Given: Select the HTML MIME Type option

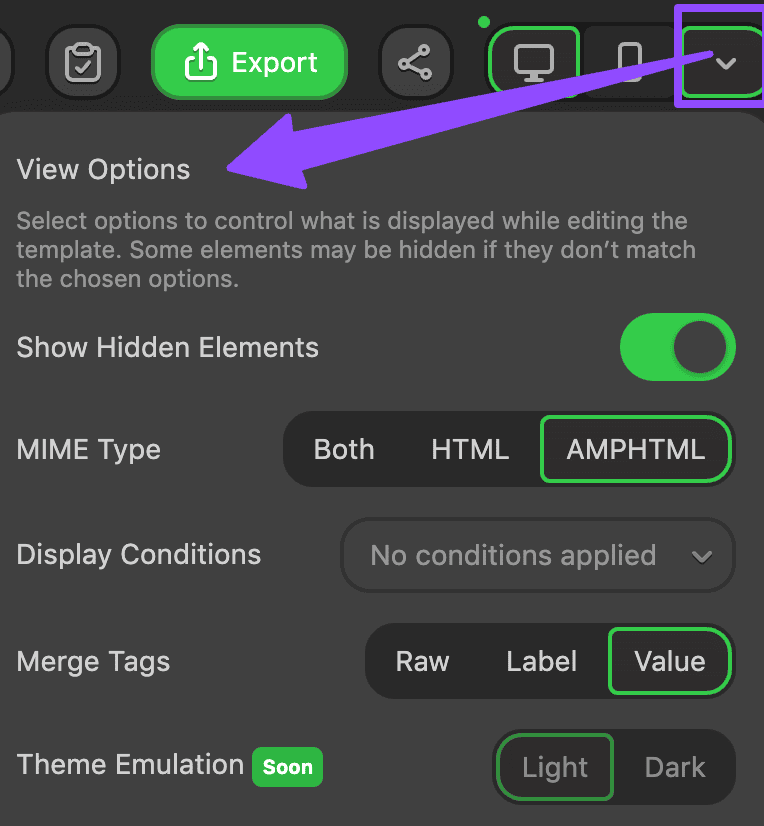Looking at the screenshot, I should [x=469, y=449].
